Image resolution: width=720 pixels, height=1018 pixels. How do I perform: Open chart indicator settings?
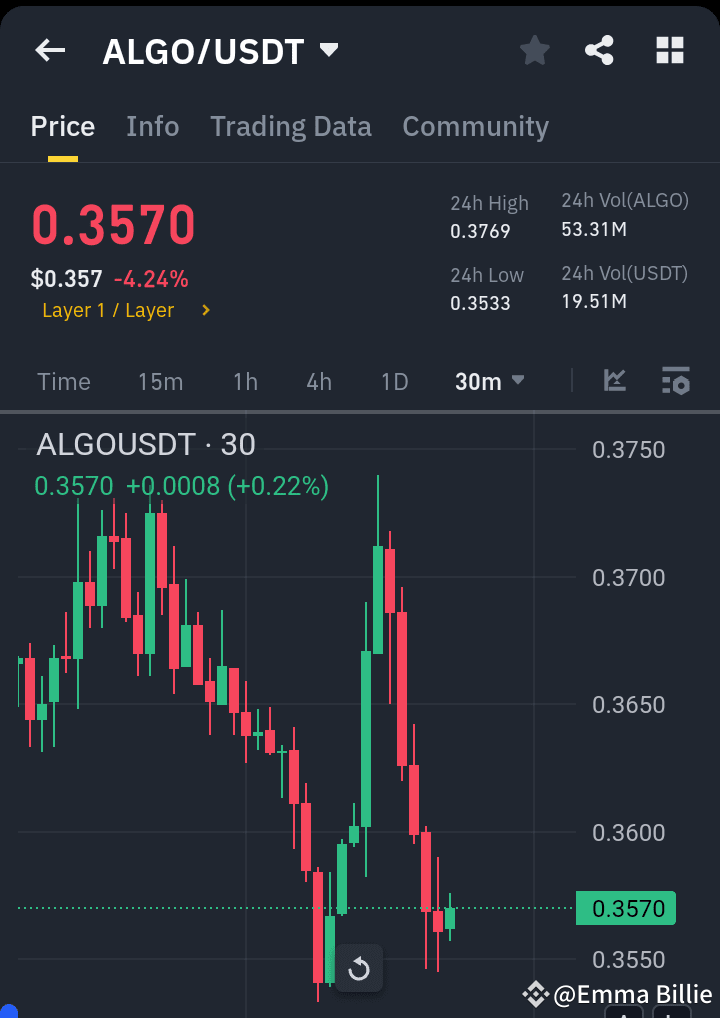tap(676, 381)
